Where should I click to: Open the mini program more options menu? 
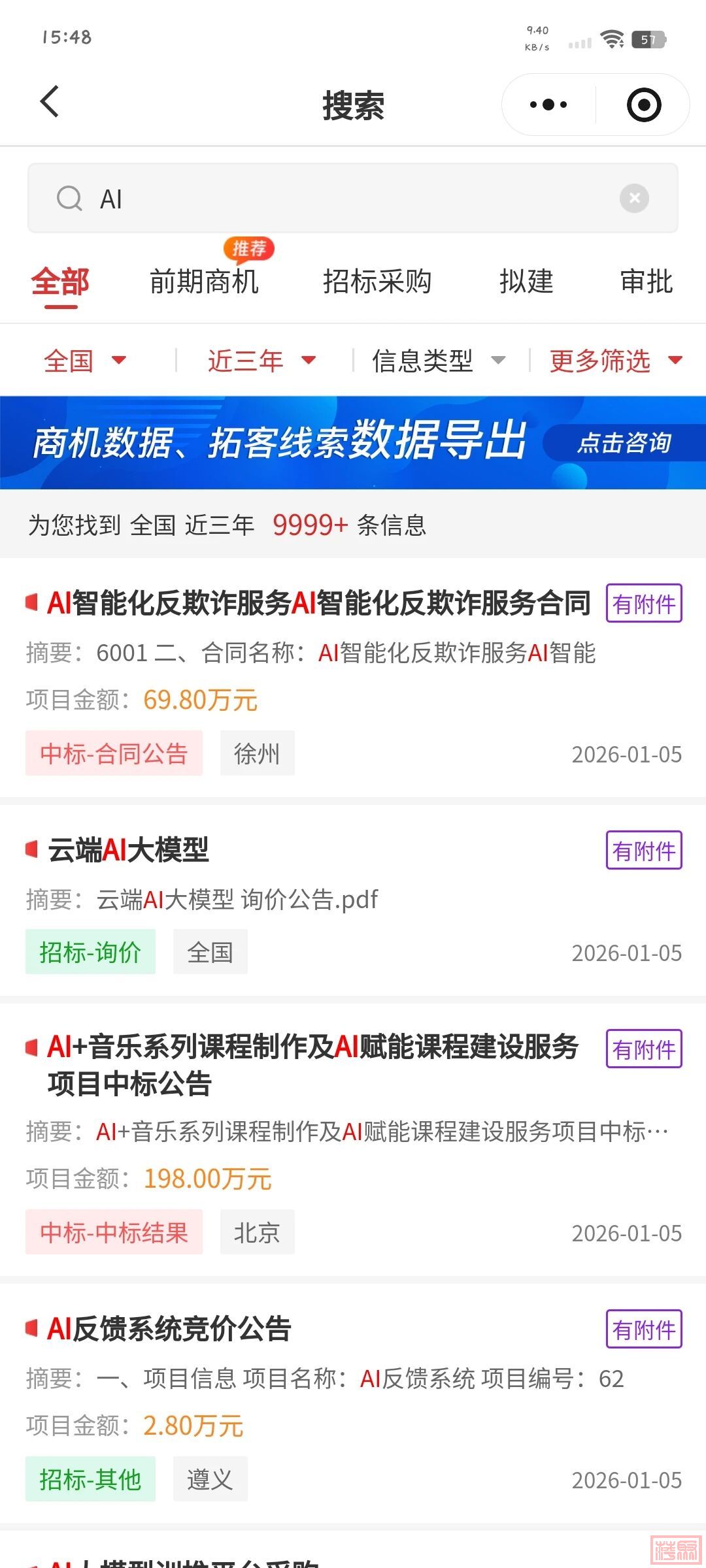coord(548,105)
